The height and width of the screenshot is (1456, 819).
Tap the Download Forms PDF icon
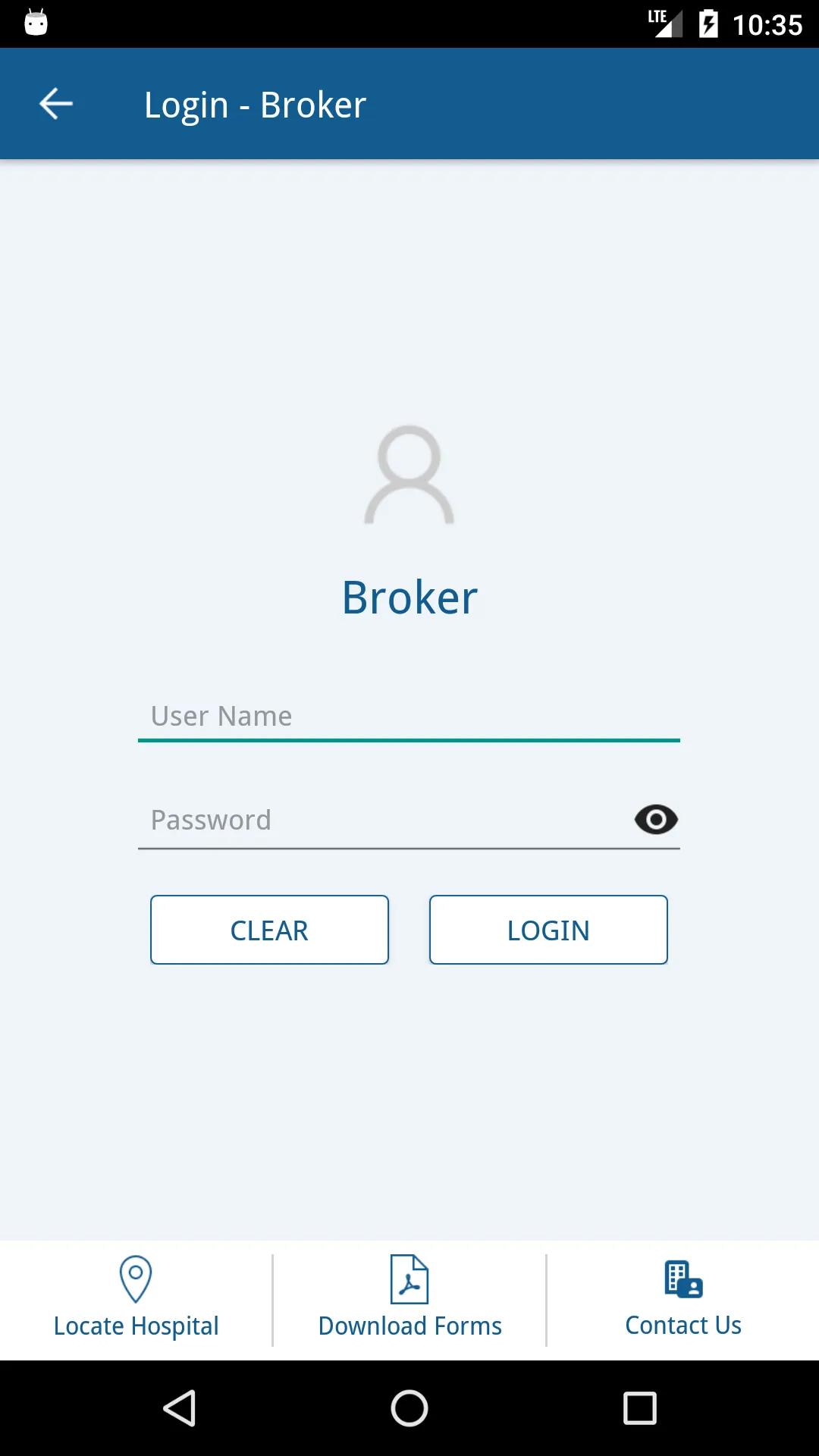click(409, 1279)
